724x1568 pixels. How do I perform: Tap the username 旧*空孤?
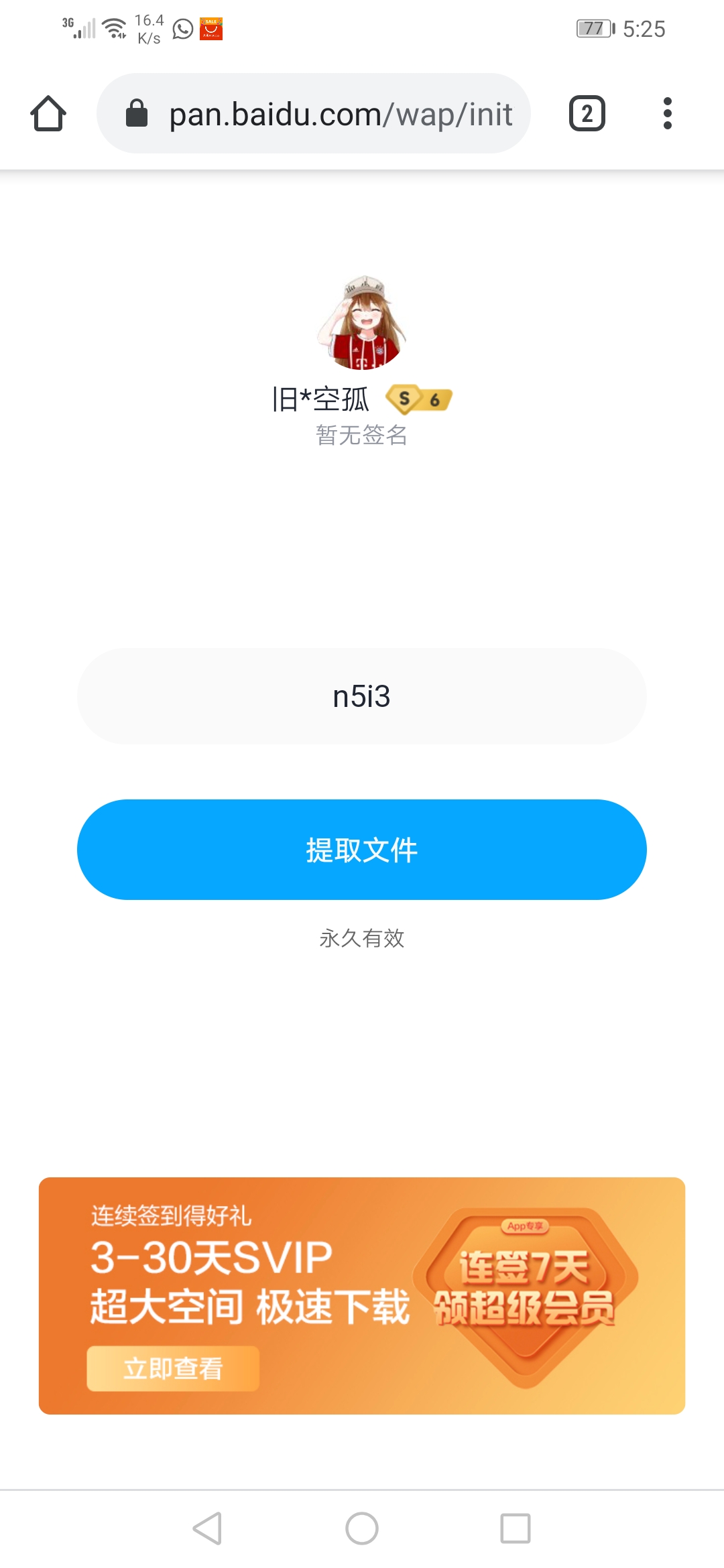(322, 398)
